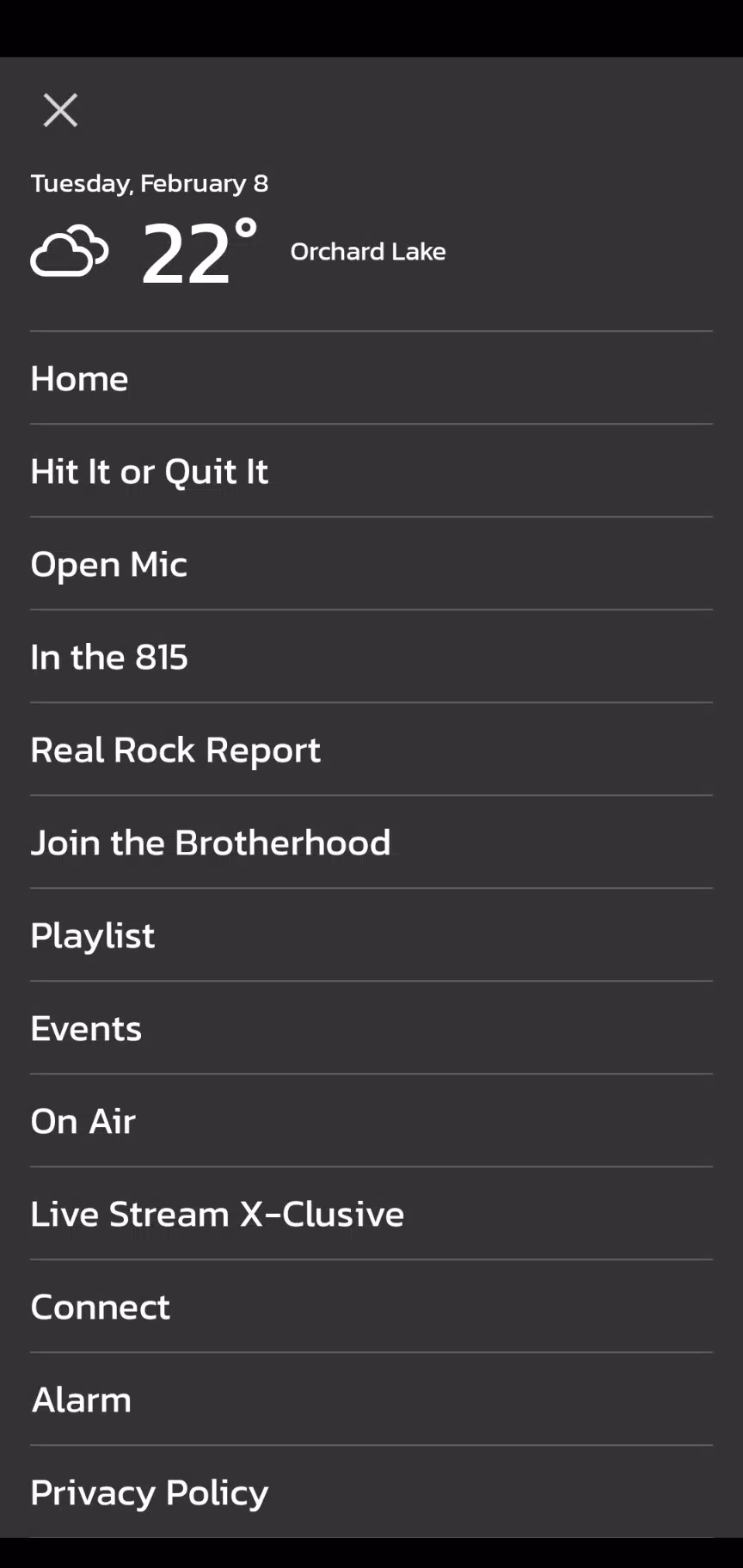Viewport: 743px width, 1568px height.
Task: Open the Alarm option
Action: (371, 1400)
